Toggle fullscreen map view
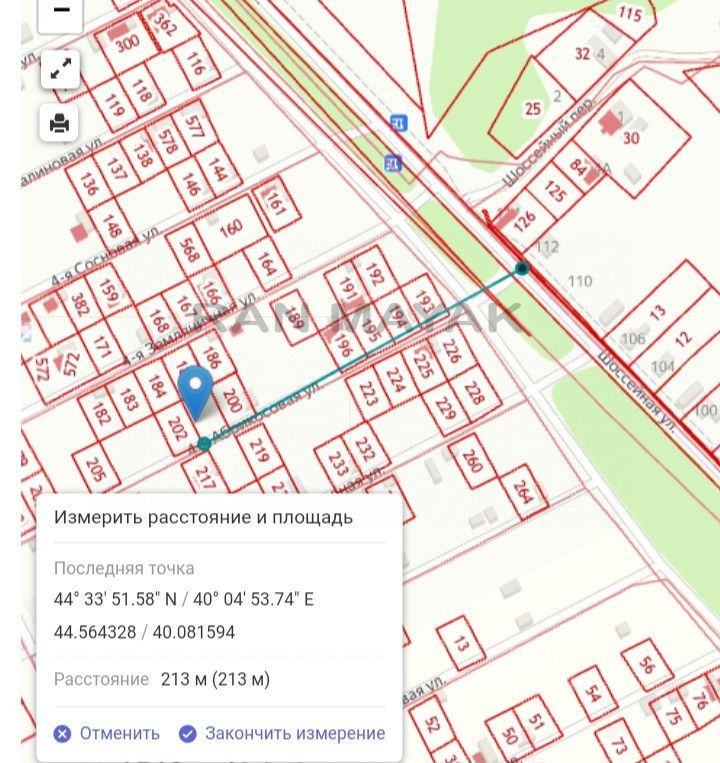 61,70
